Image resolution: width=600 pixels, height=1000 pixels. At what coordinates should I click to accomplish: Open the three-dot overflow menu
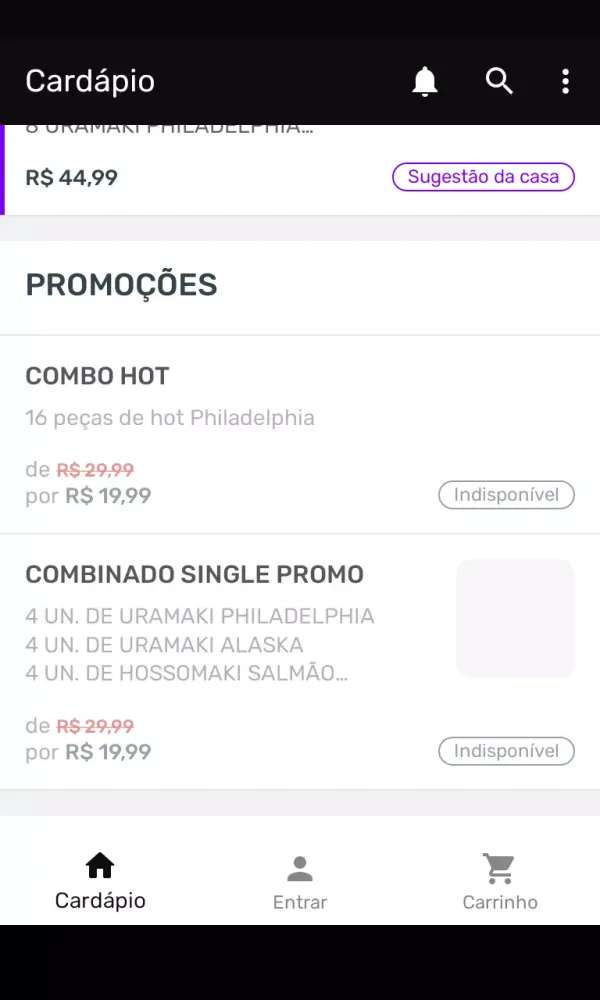point(565,81)
